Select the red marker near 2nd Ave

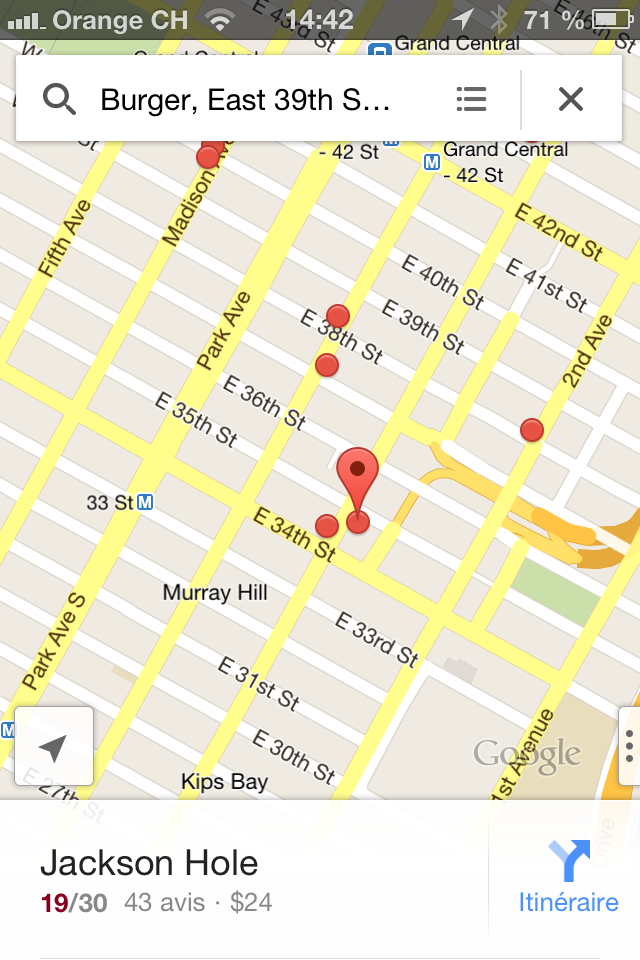[x=532, y=430]
